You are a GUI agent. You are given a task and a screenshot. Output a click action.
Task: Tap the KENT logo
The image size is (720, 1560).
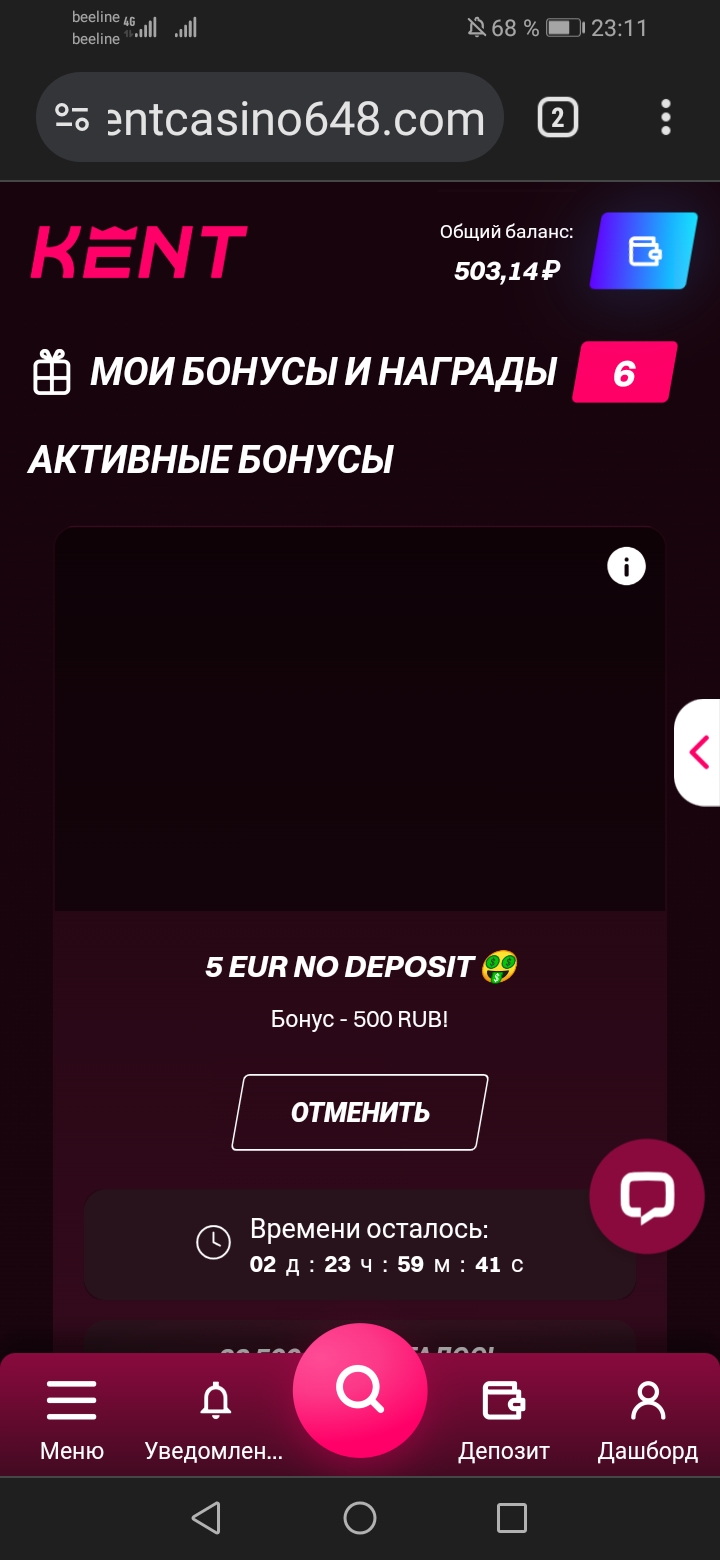138,252
